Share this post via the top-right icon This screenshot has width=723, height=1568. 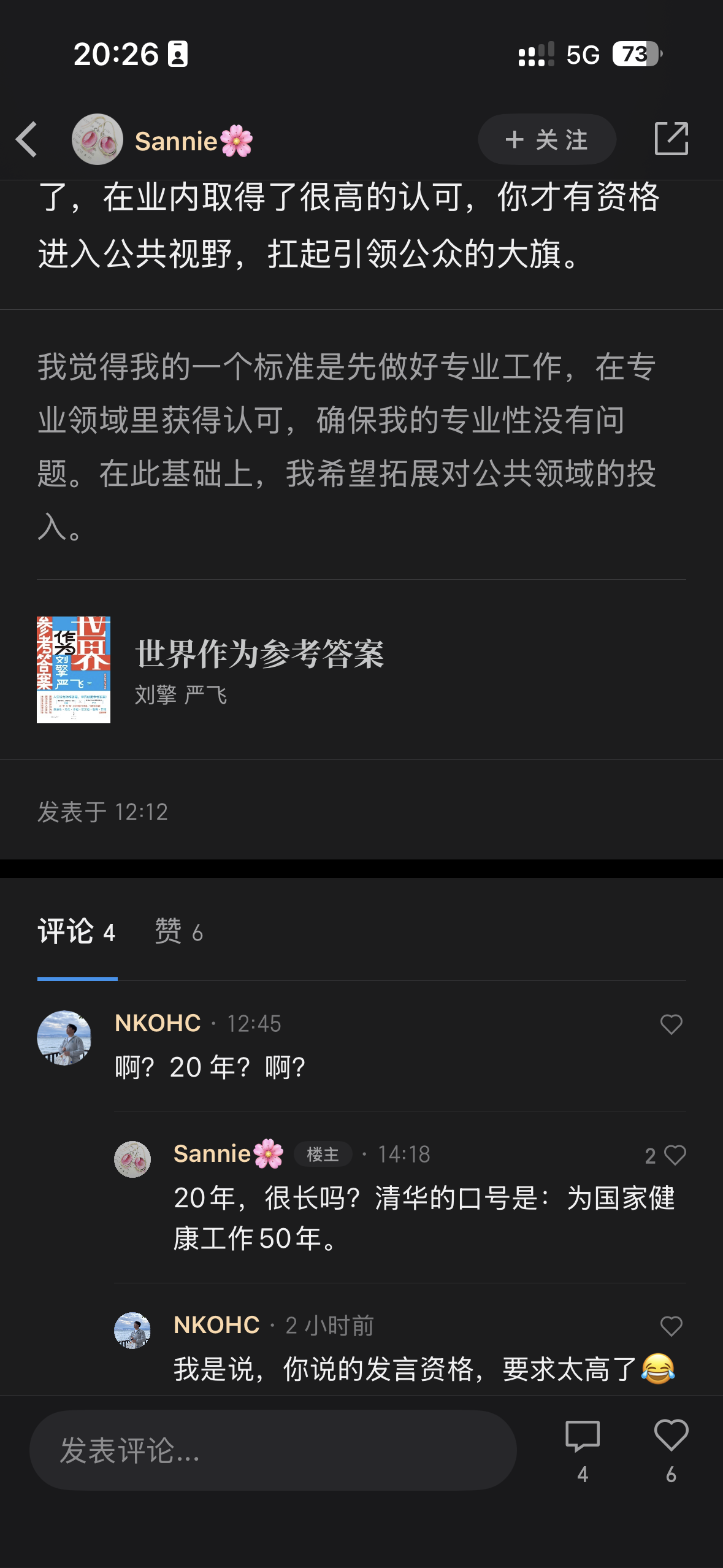click(671, 139)
